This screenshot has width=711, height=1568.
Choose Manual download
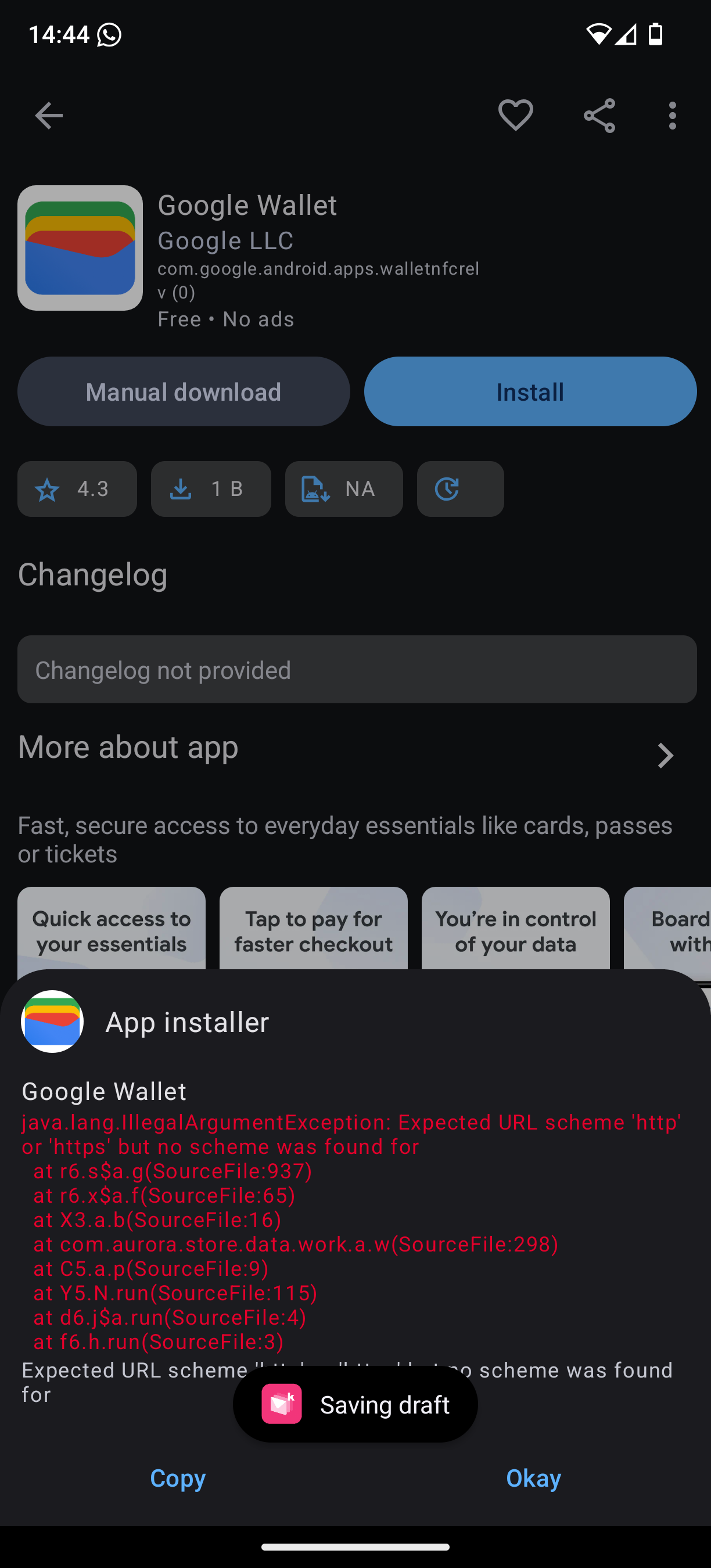coord(183,391)
